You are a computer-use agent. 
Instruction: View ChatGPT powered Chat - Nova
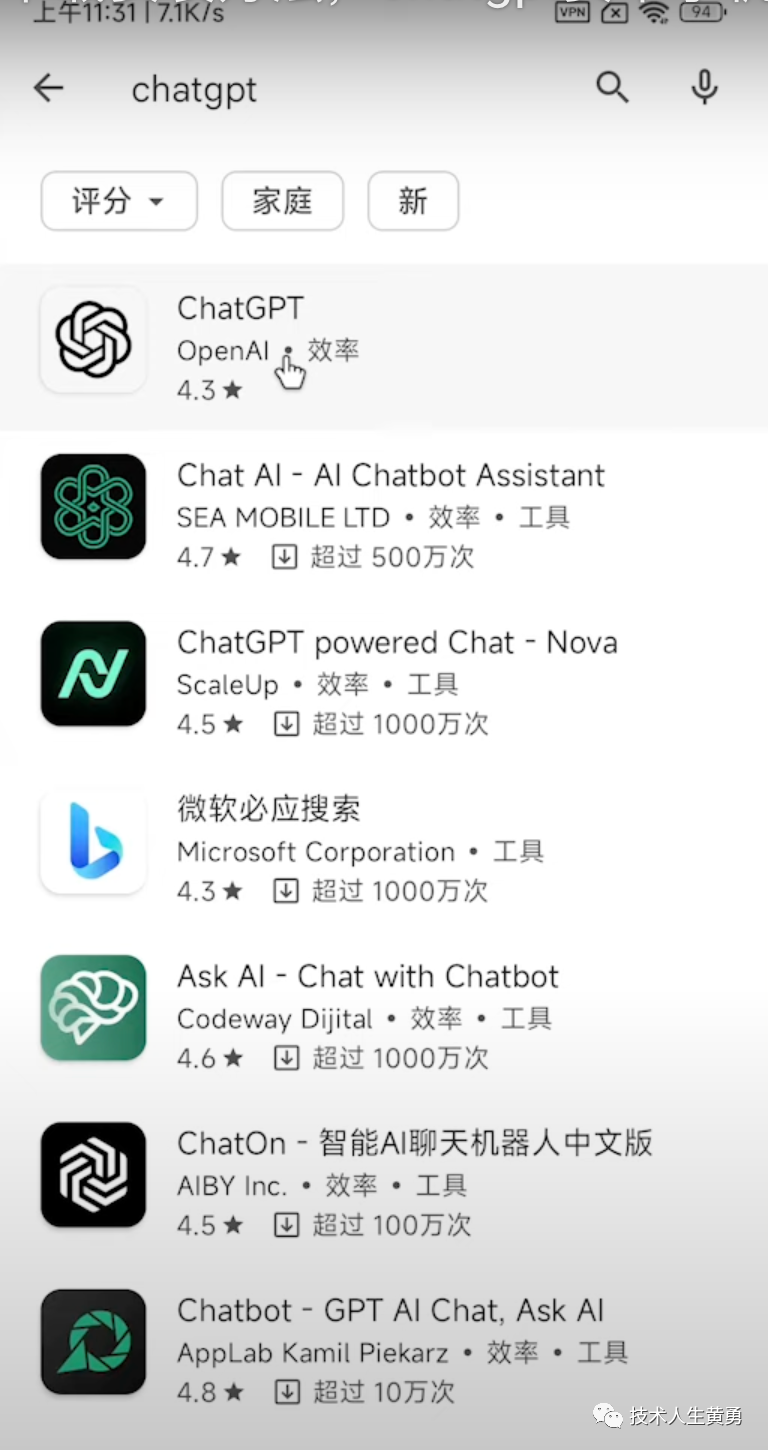tap(396, 643)
